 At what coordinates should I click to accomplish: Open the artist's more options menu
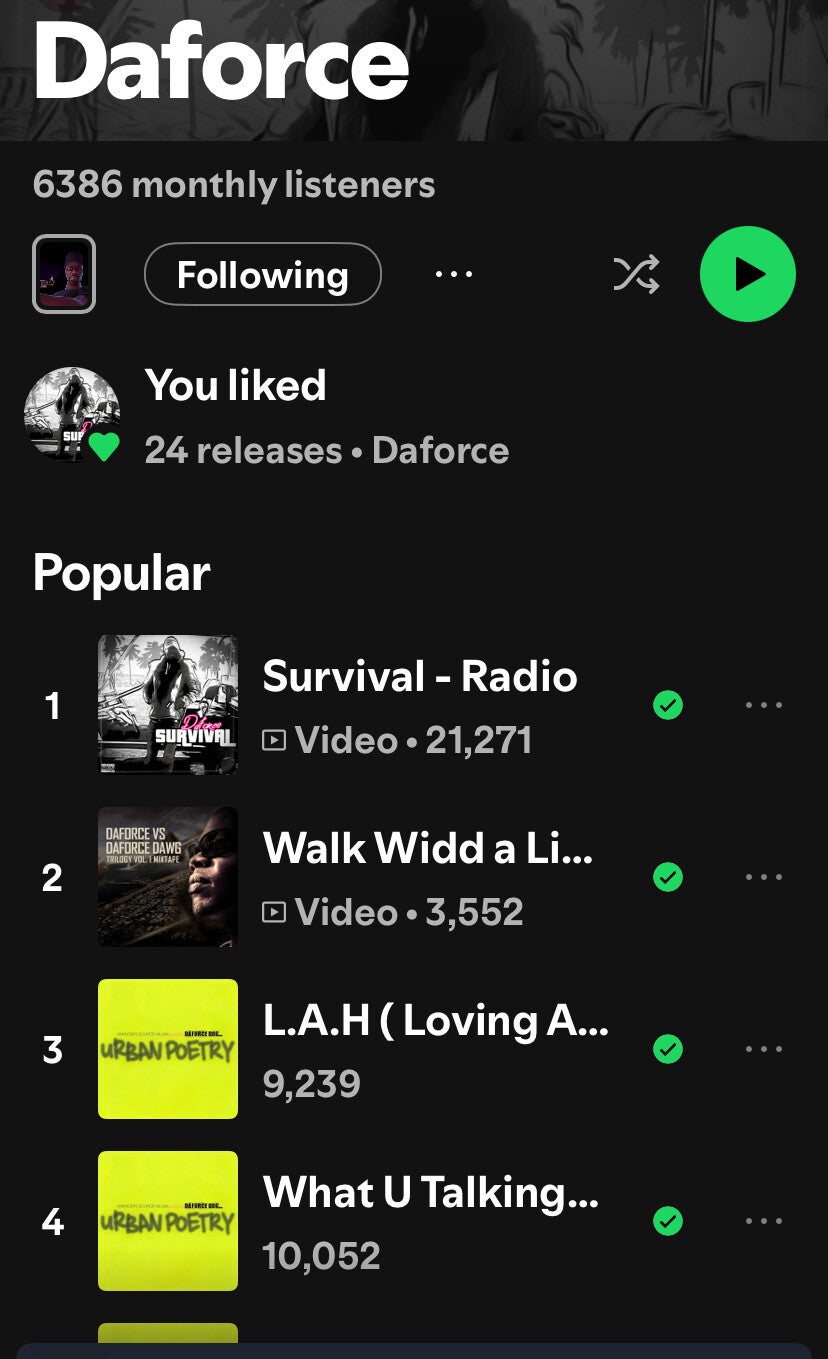coord(454,274)
